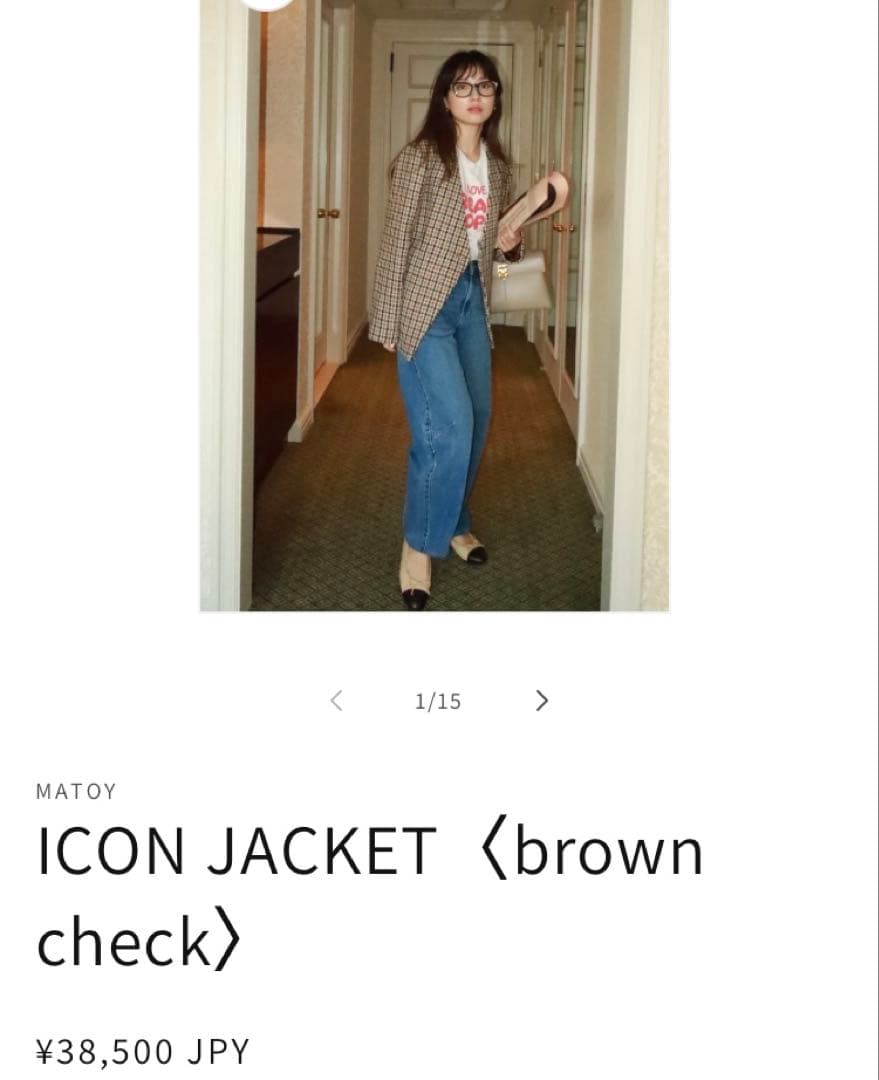Open the ICON JACKET product photo

pos(434,304)
